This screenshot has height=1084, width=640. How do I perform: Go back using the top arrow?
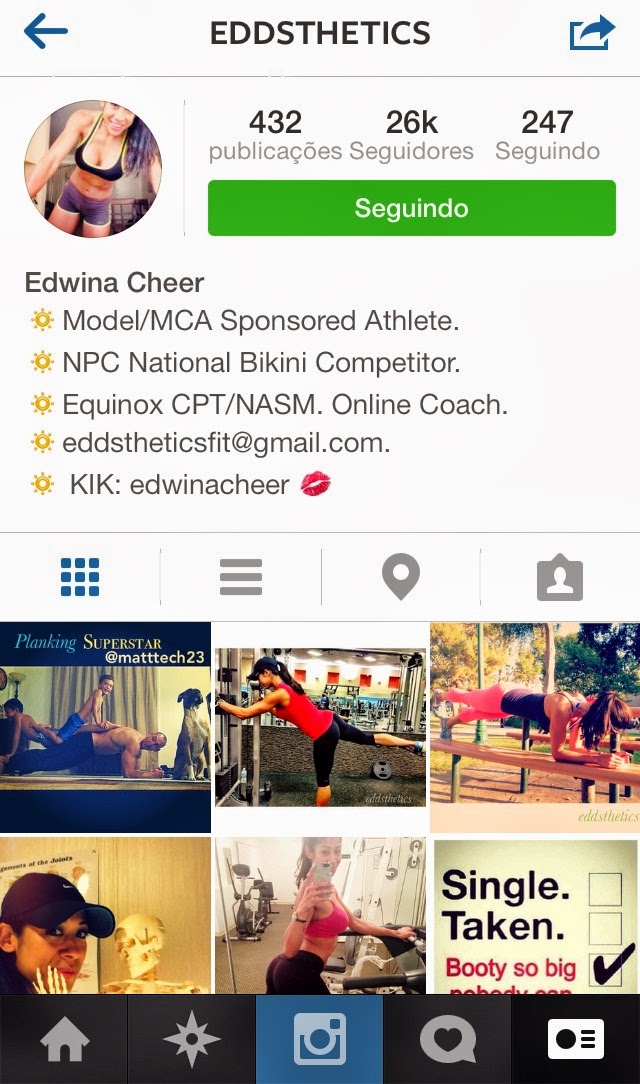point(46,32)
